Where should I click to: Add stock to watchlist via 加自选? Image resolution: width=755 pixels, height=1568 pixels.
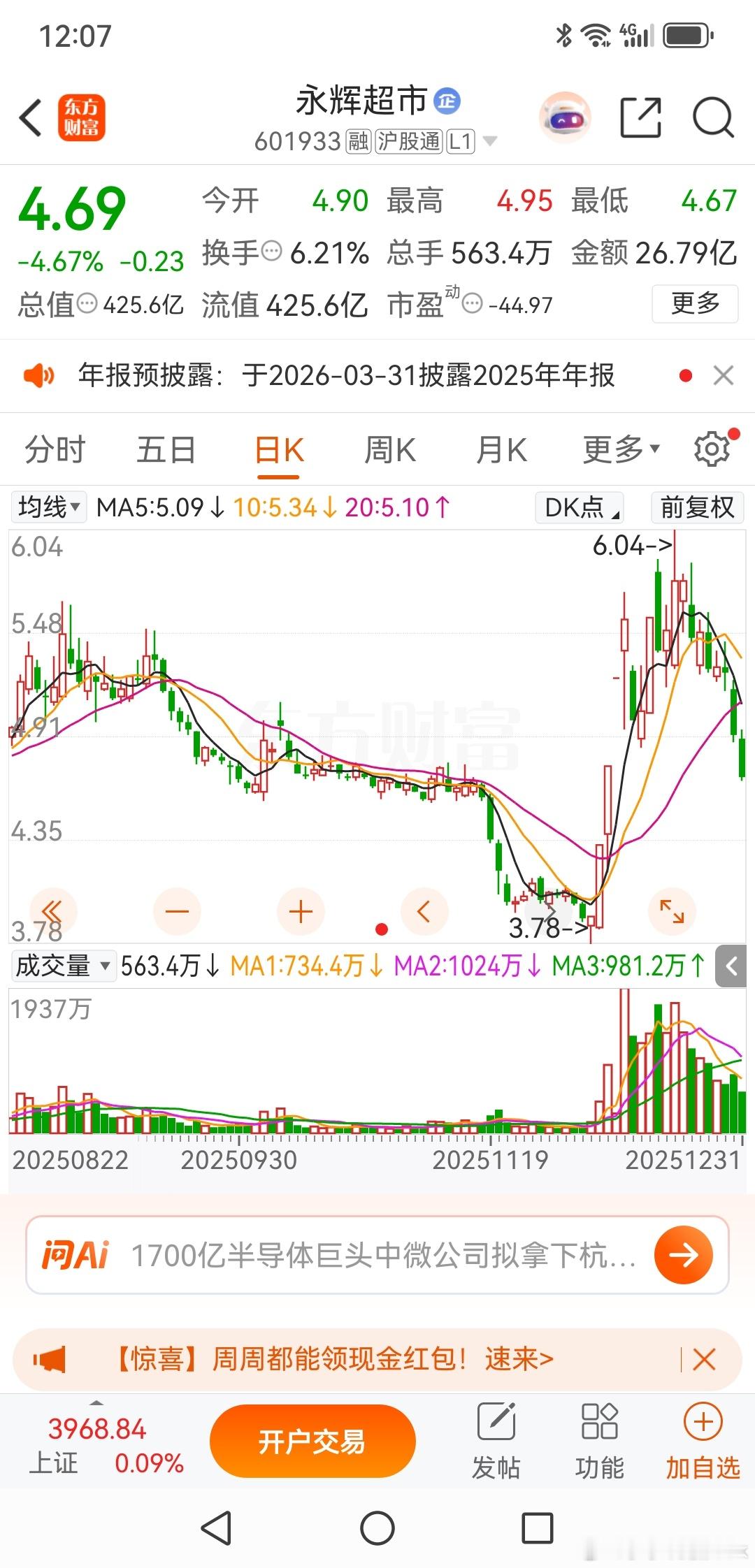703,1441
